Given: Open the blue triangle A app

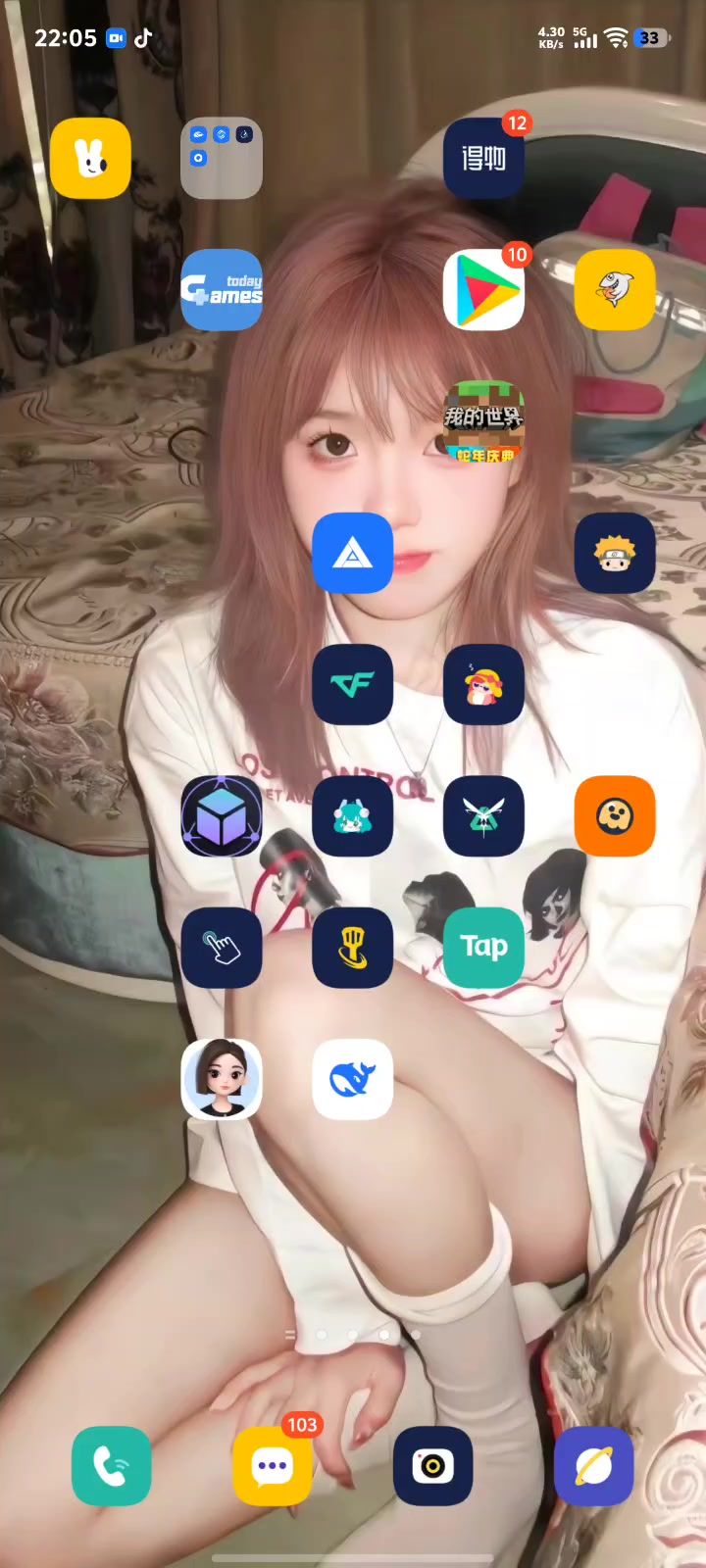Looking at the screenshot, I should [x=353, y=553].
